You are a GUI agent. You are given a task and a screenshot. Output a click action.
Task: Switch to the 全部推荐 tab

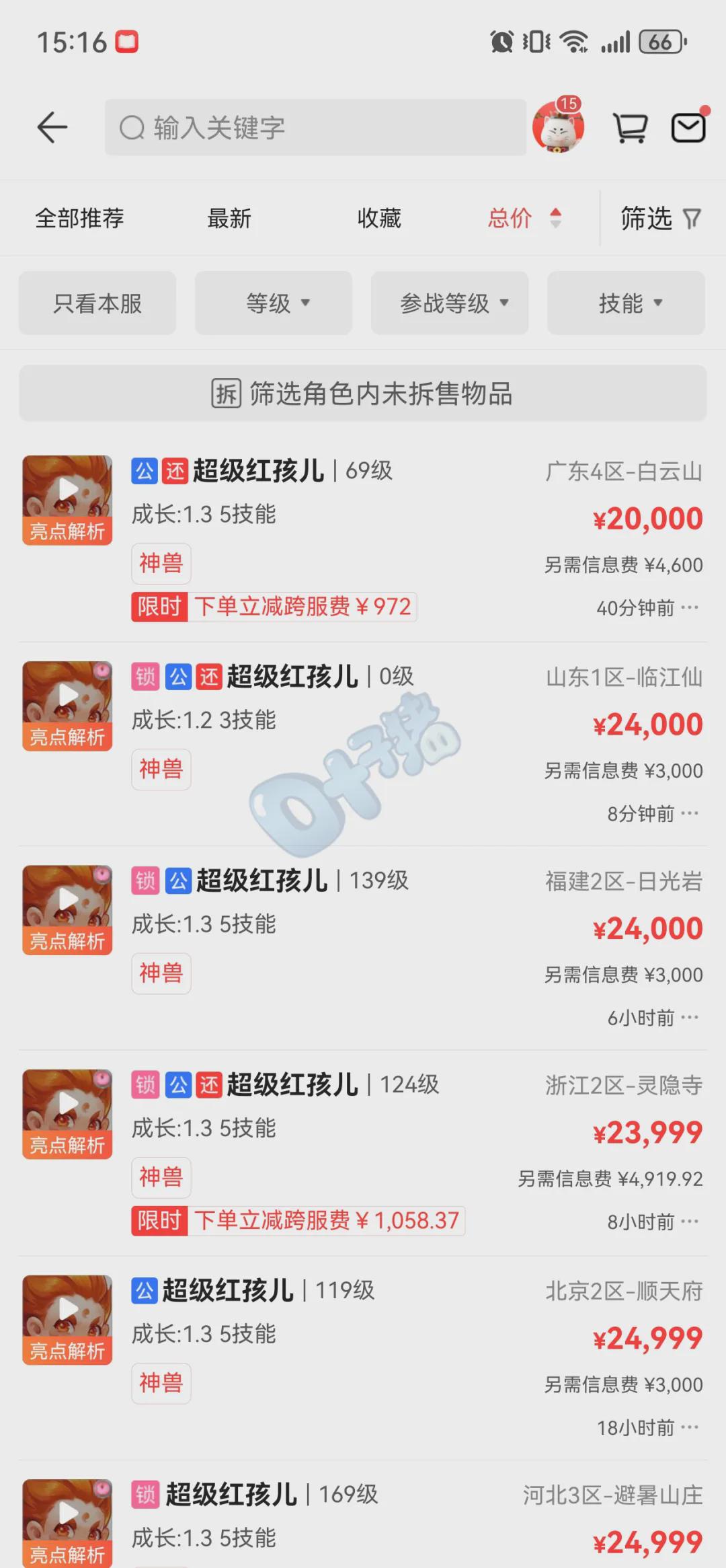click(79, 218)
